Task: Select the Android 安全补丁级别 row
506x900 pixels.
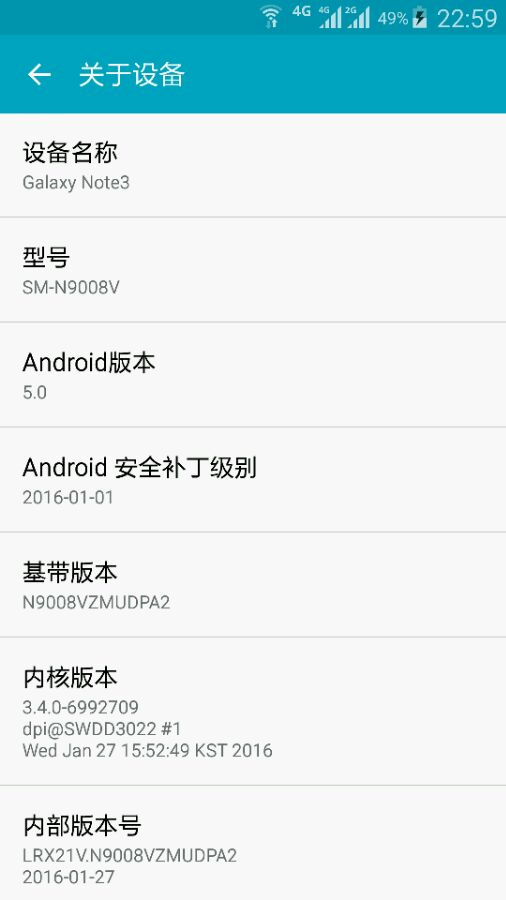Action: point(253,480)
